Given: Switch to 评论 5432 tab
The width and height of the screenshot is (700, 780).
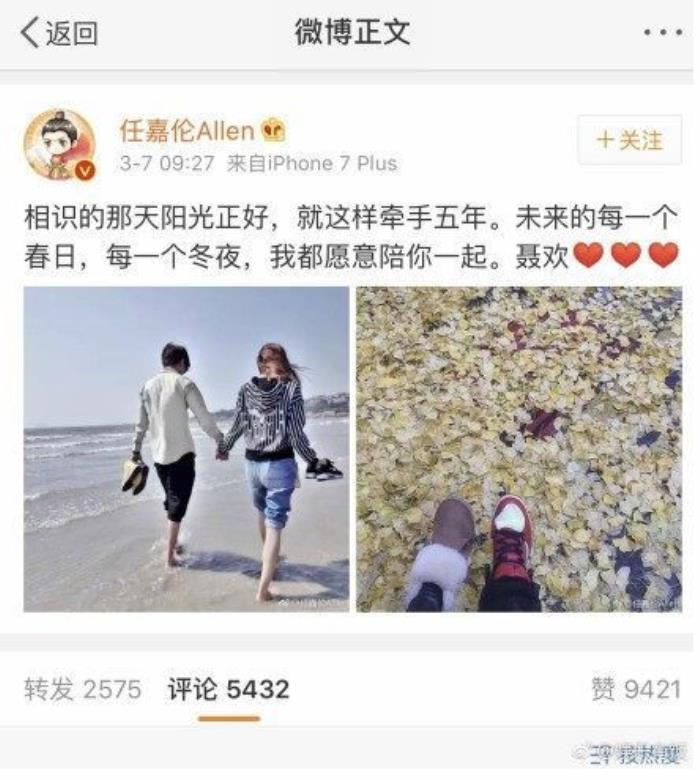Looking at the screenshot, I should tap(229, 688).
